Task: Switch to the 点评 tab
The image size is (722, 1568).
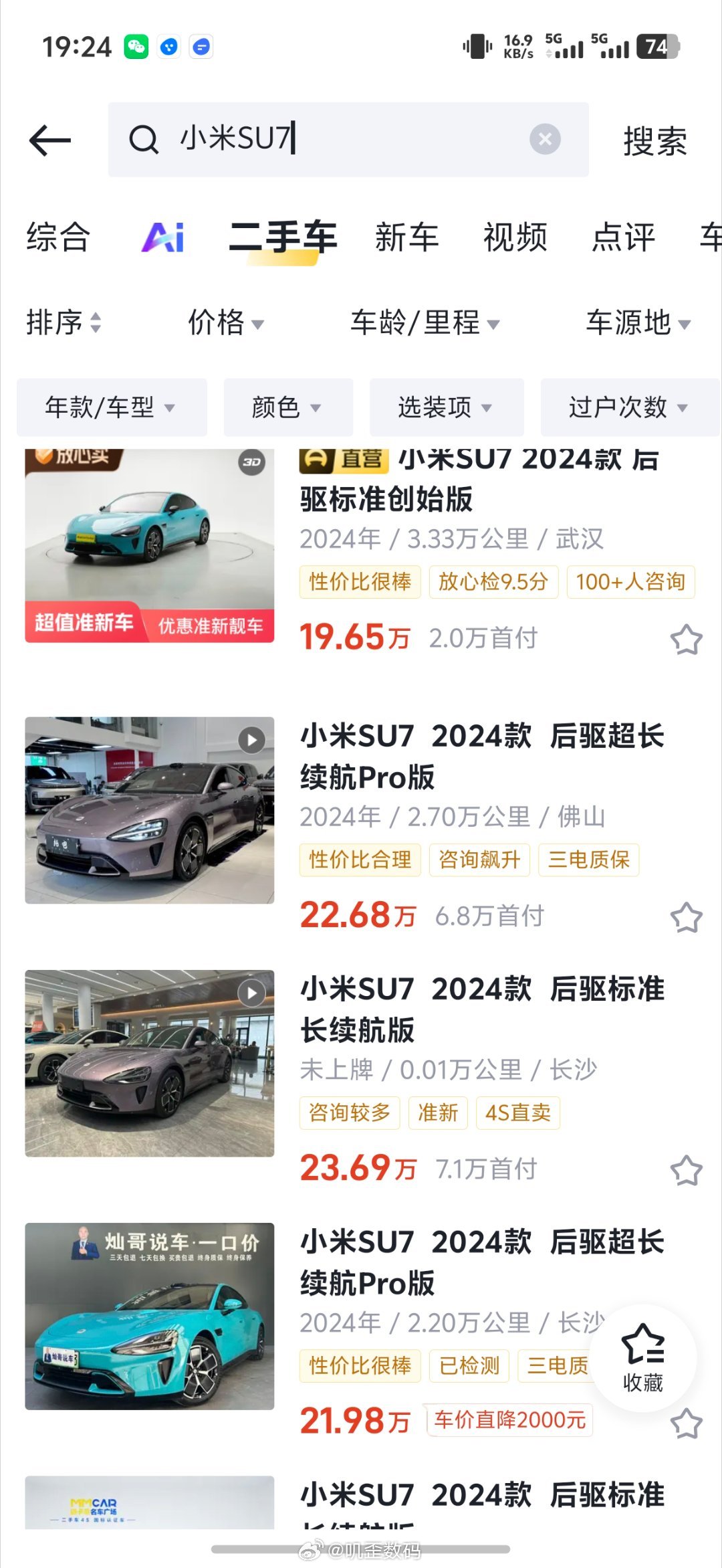Action: point(624,237)
